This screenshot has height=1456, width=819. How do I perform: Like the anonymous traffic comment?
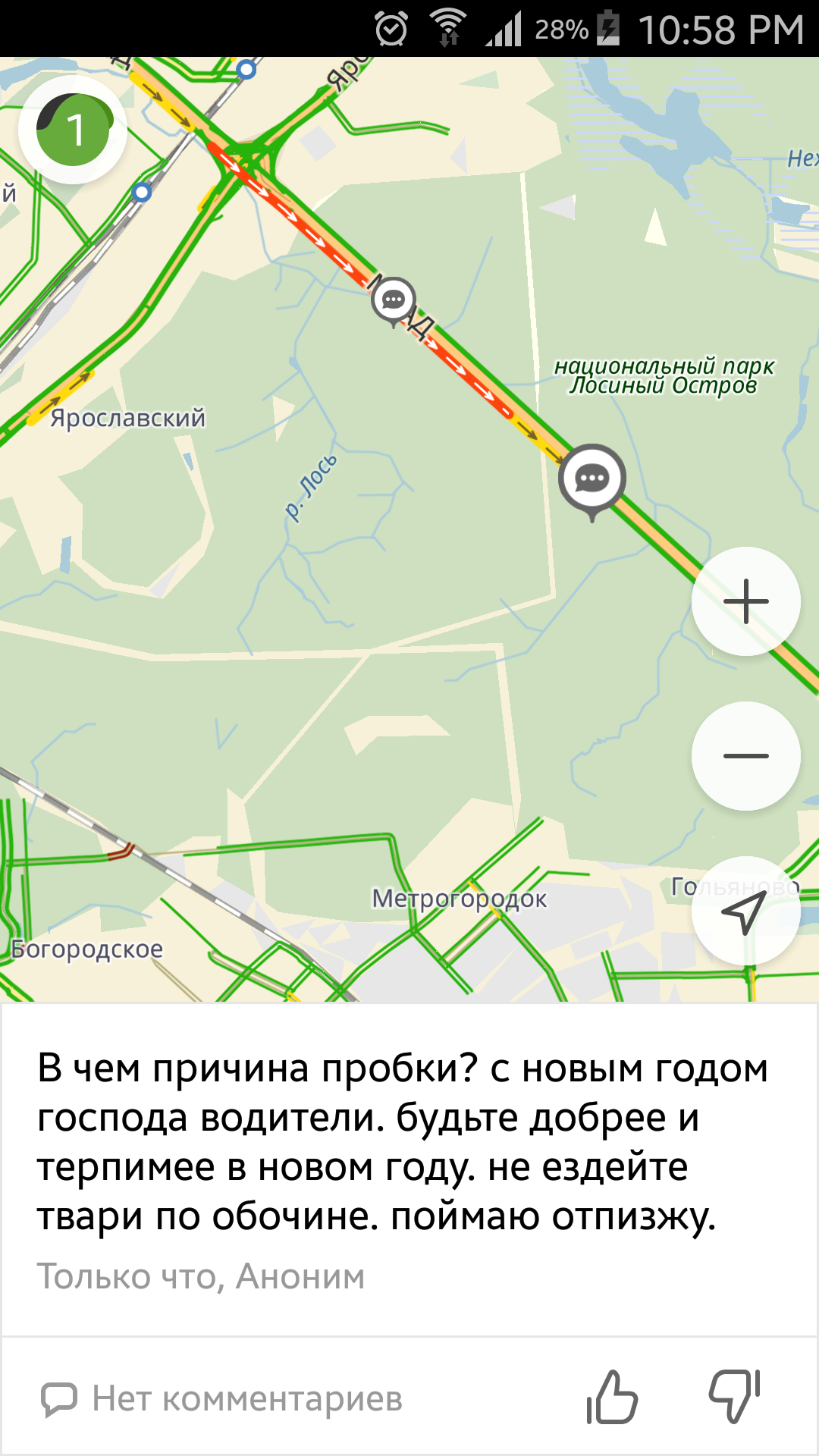pos(612,1396)
